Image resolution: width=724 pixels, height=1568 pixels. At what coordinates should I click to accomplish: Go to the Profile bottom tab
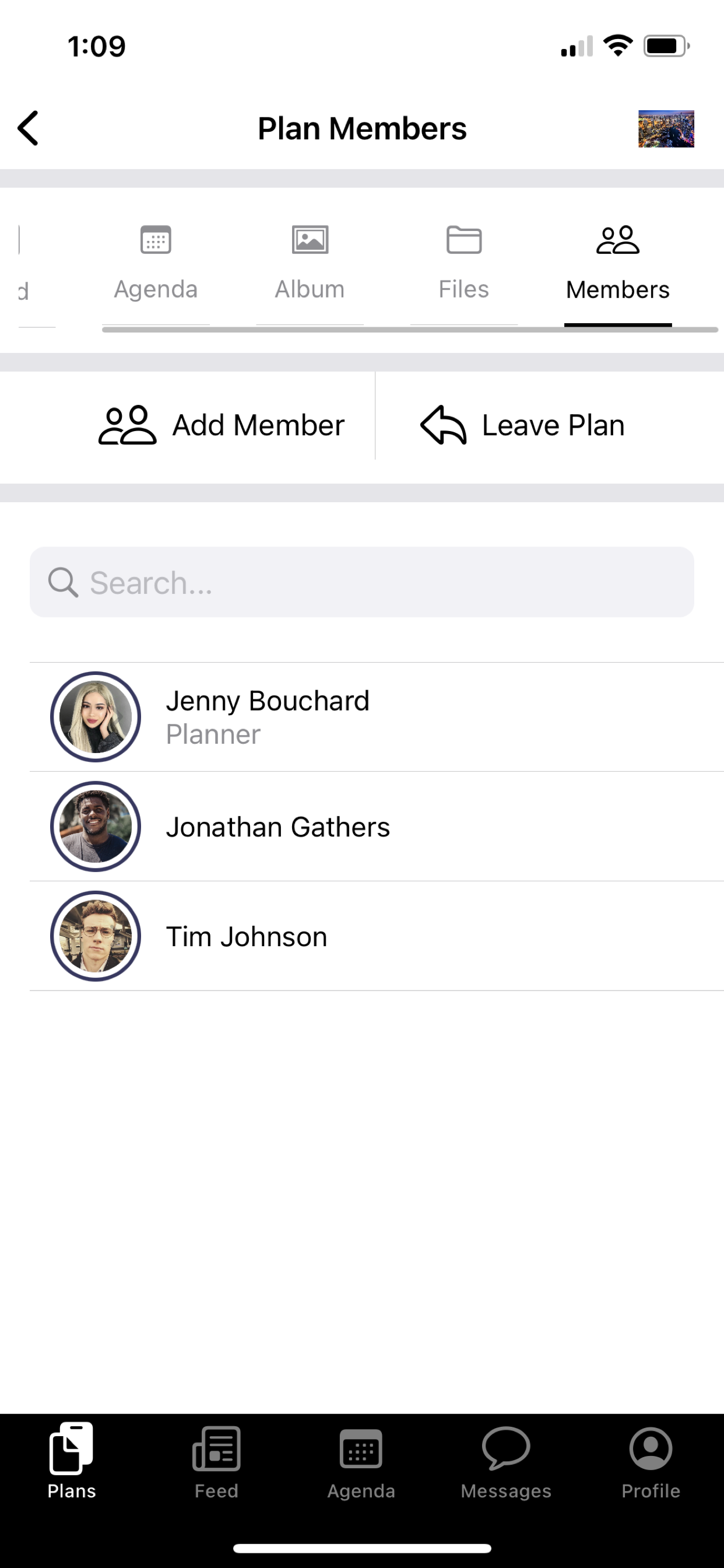pos(651,1461)
